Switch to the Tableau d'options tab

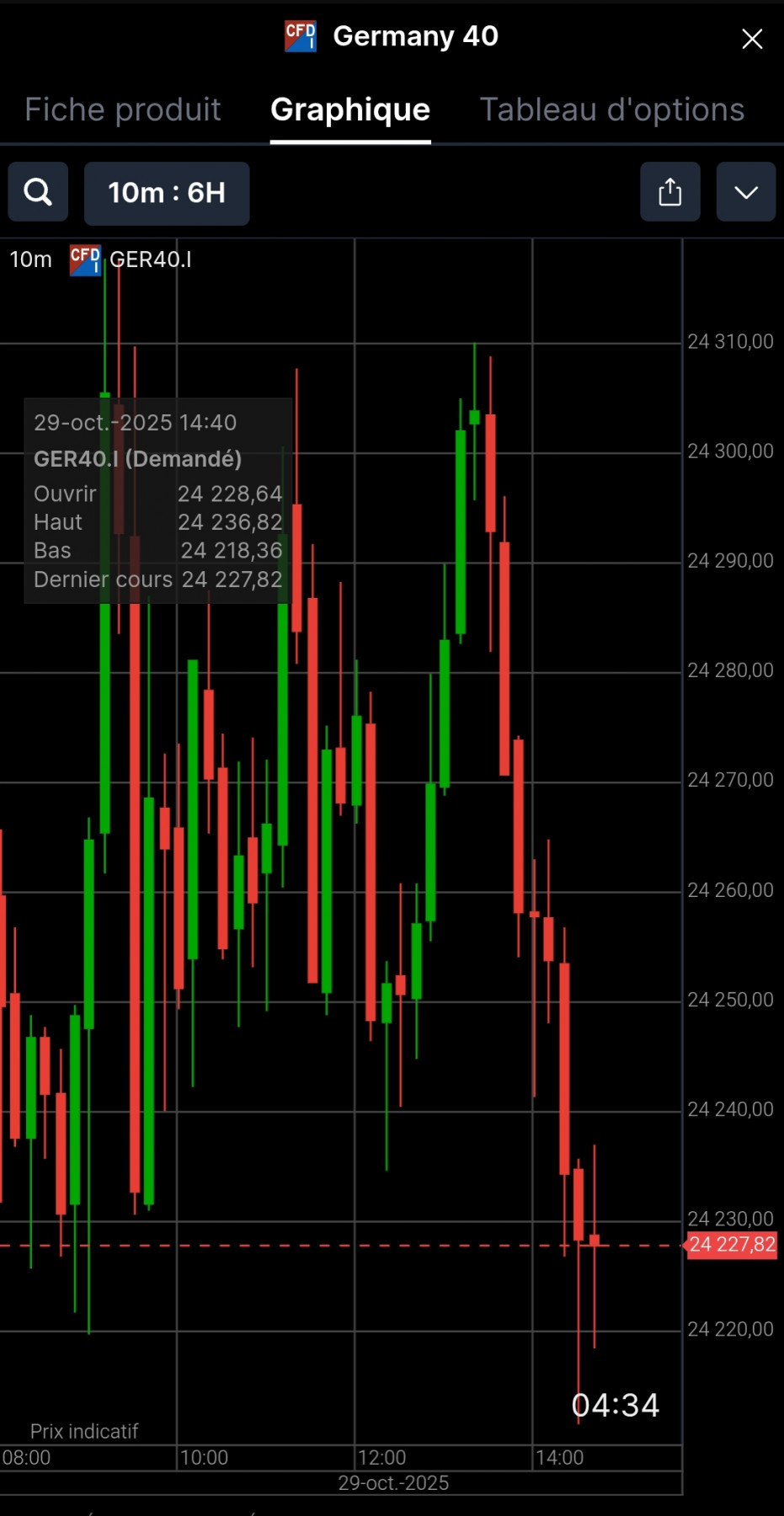pyautogui.click(x=611, y=109)
